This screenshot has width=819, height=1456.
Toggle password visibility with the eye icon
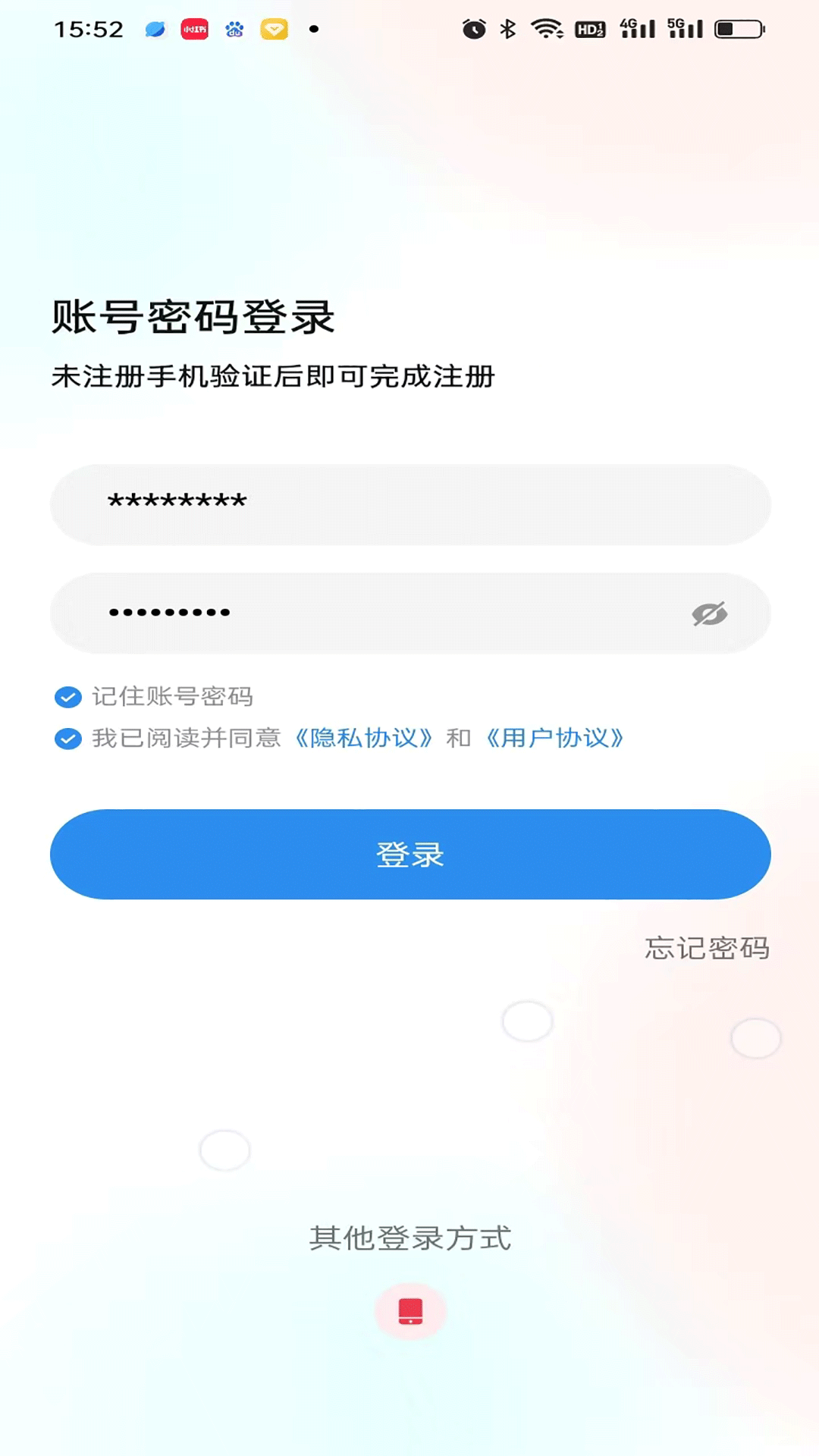711,612
